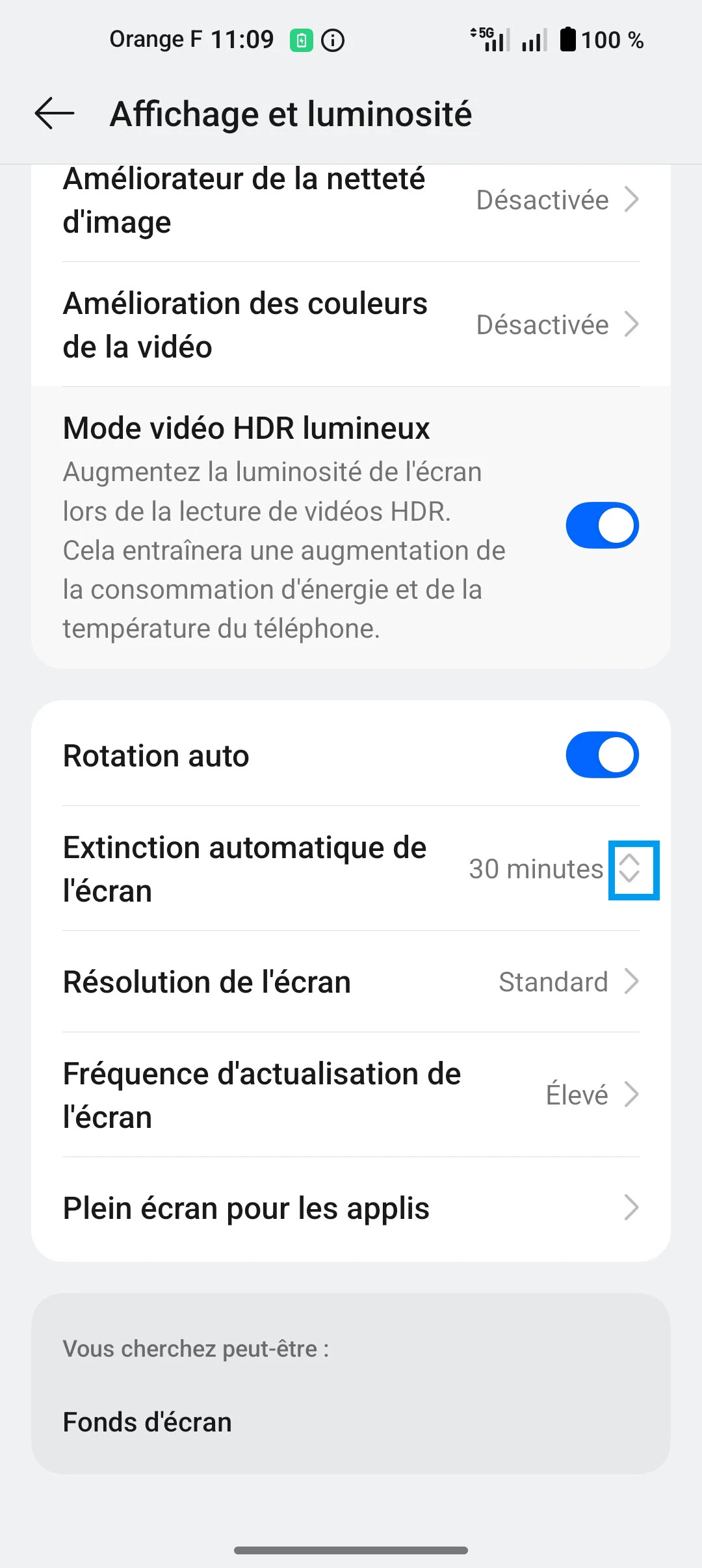Open Résolution de l'écran settings

[351, 982]
